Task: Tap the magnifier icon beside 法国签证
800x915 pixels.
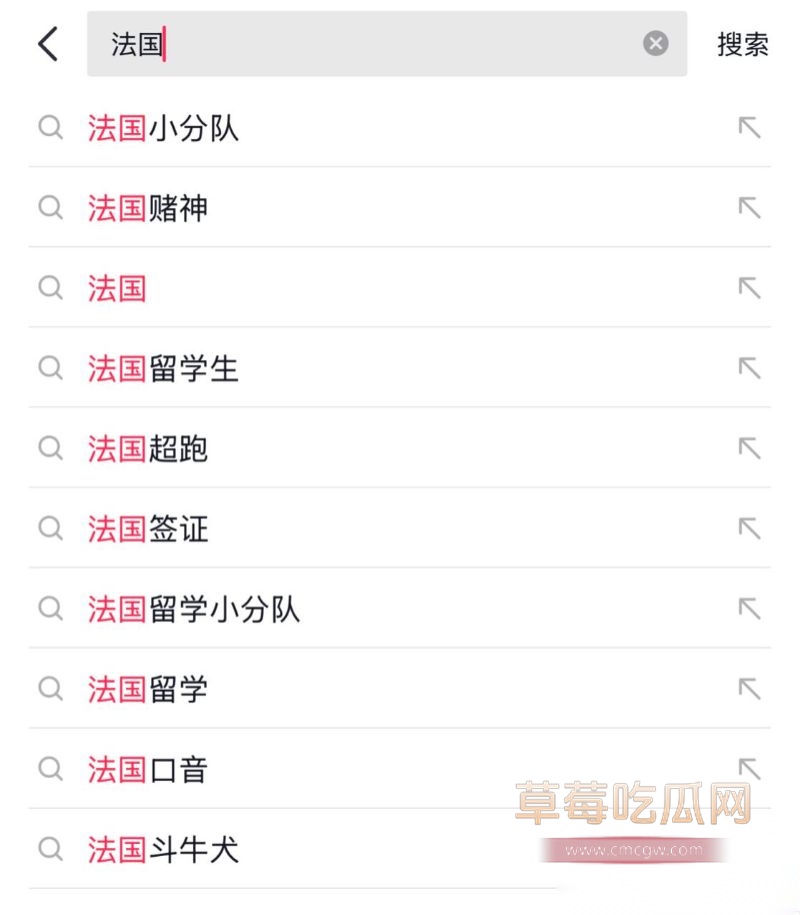Action: pyautogui.click(x=50, y=529)
